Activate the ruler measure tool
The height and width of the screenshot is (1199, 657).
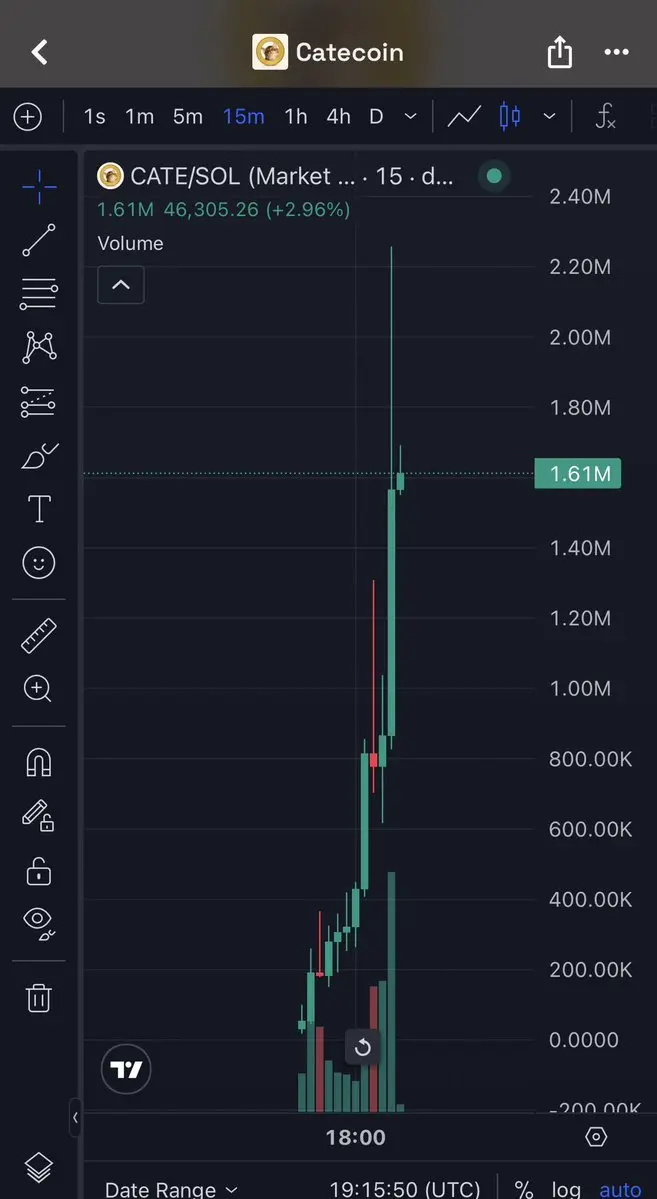[39, 636]
